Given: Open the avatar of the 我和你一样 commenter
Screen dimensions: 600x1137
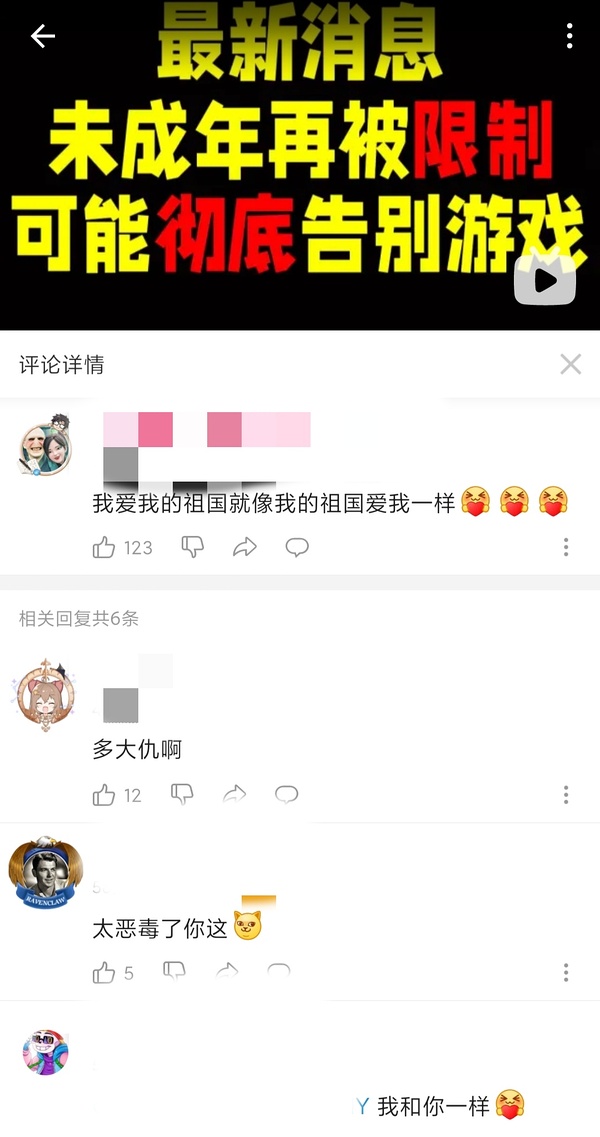Looking at the screenshot, I should pos(46,1052).
